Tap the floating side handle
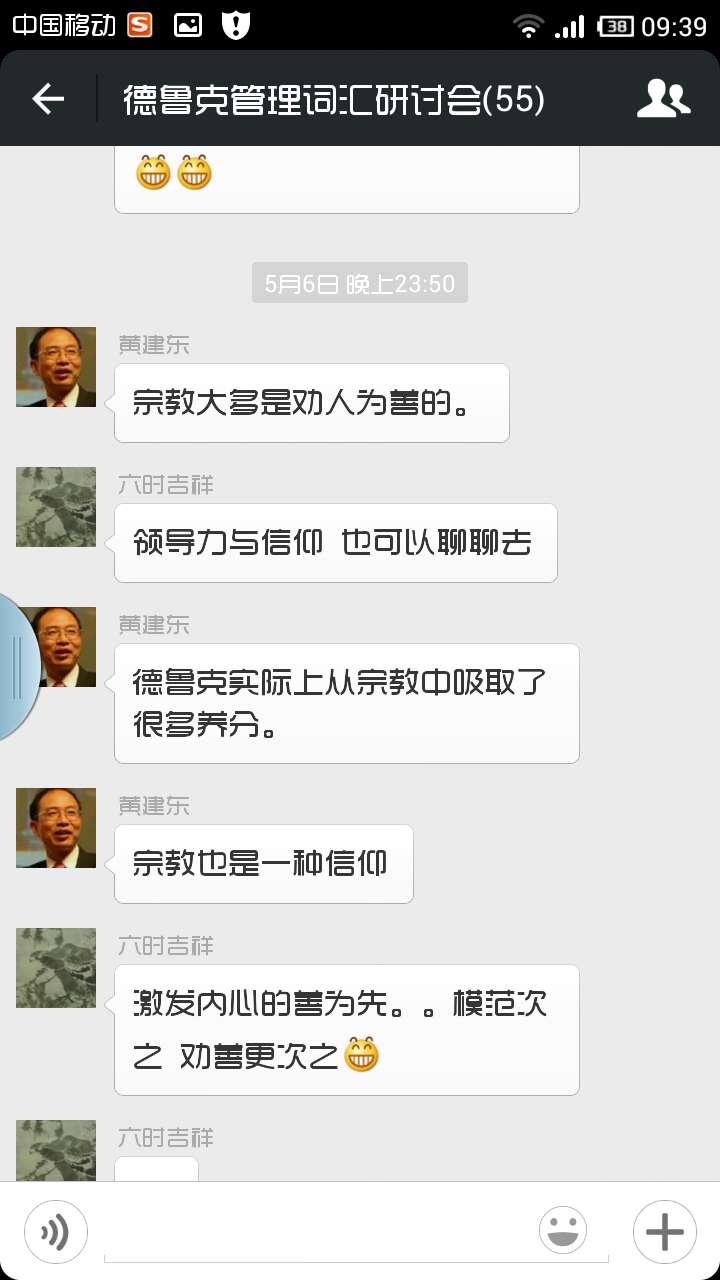 pyautogui.click(x=16, y=666)
